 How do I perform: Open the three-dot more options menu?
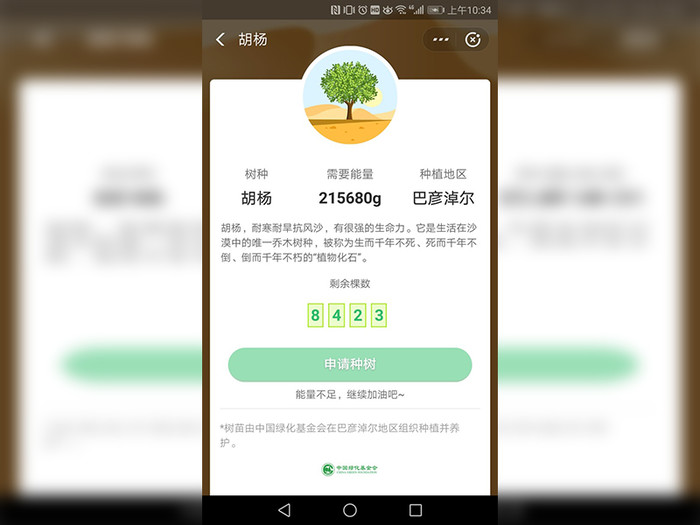click(x=441, y=40)
